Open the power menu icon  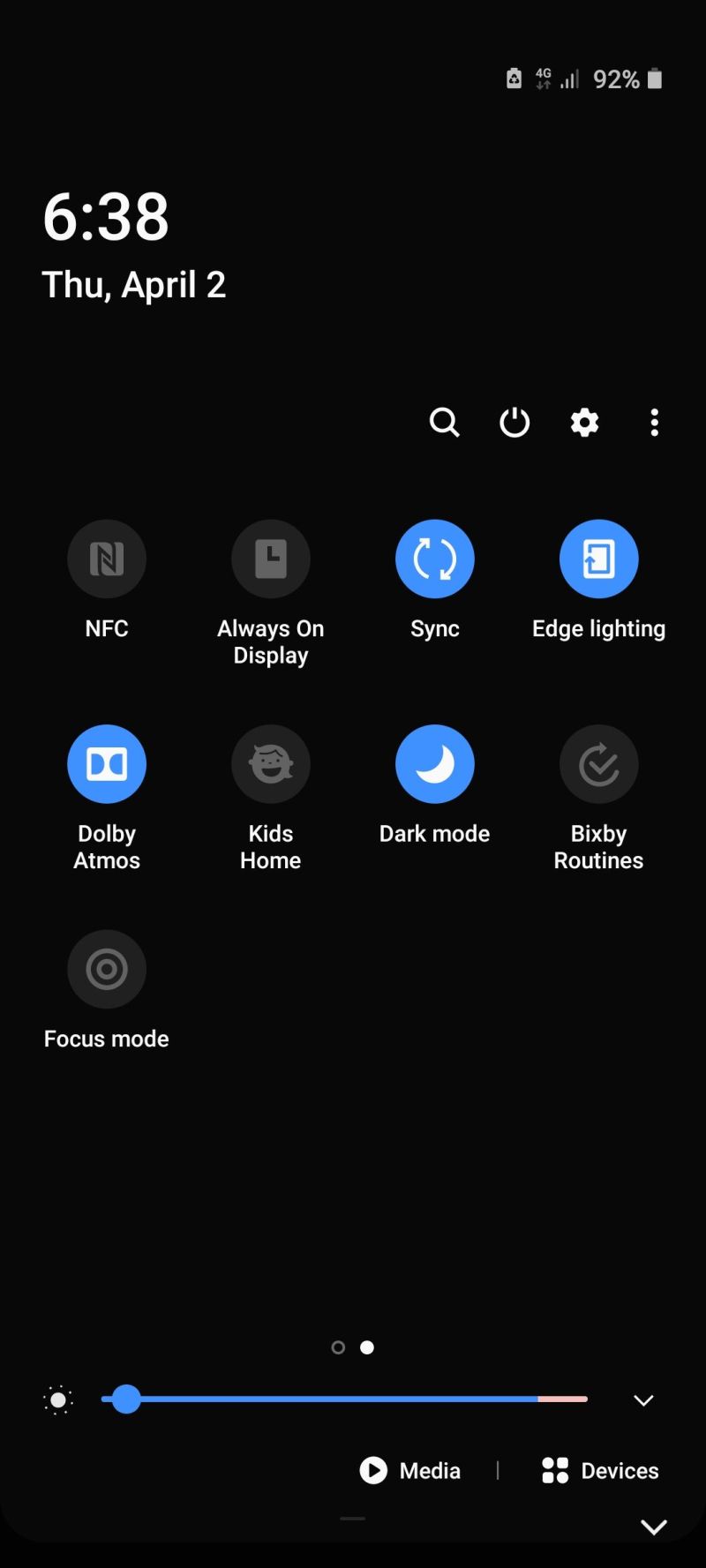[514, 423]
